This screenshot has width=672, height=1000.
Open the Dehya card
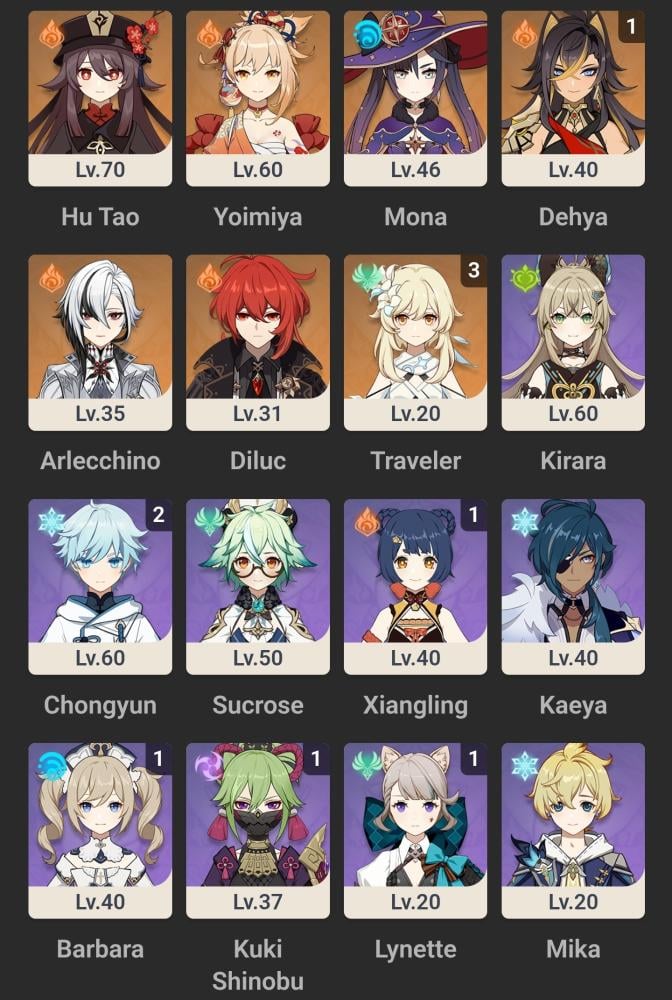pyautogui.click(x=573, y=98)
